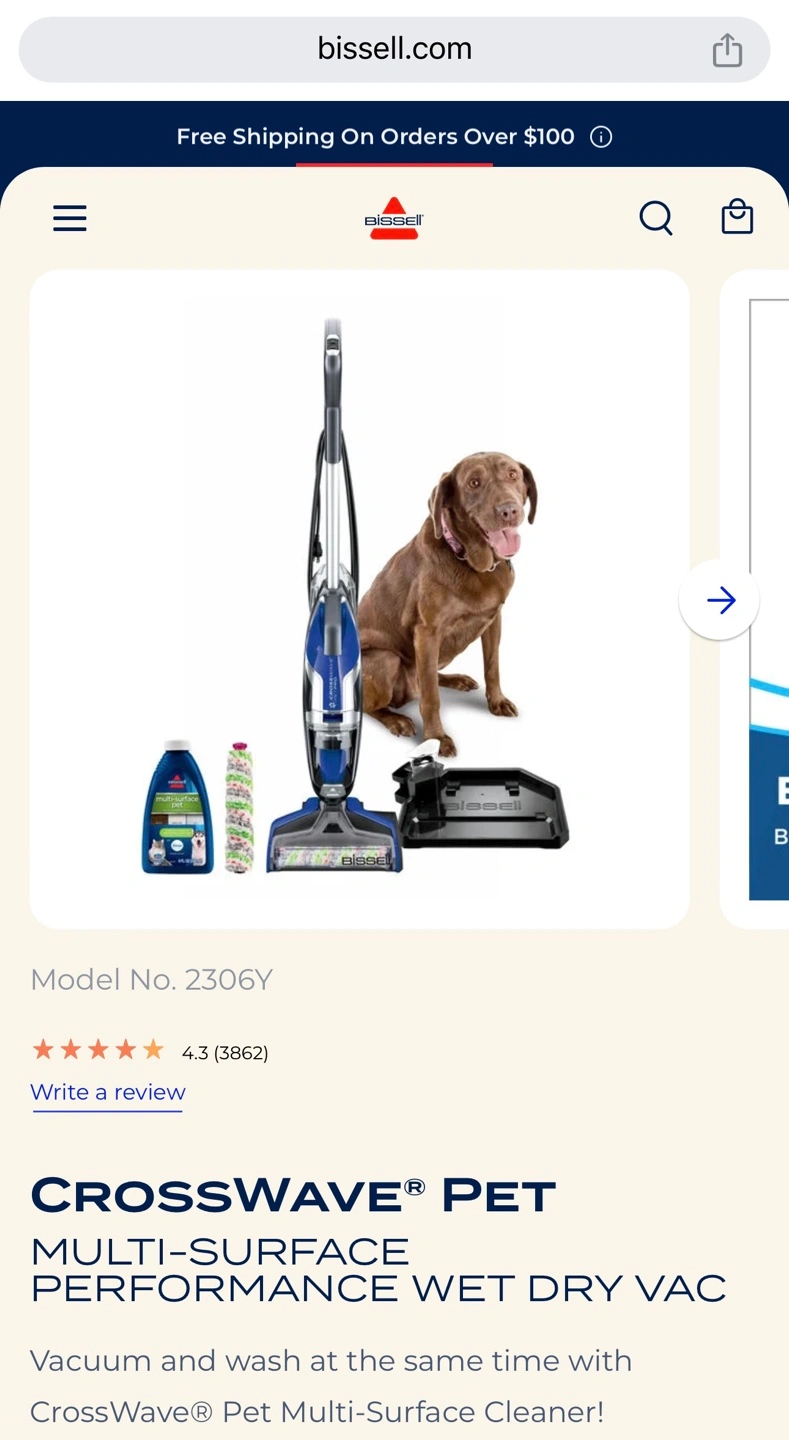
Task: Tap the bissell.com address bar
Action: click(394, 49)
